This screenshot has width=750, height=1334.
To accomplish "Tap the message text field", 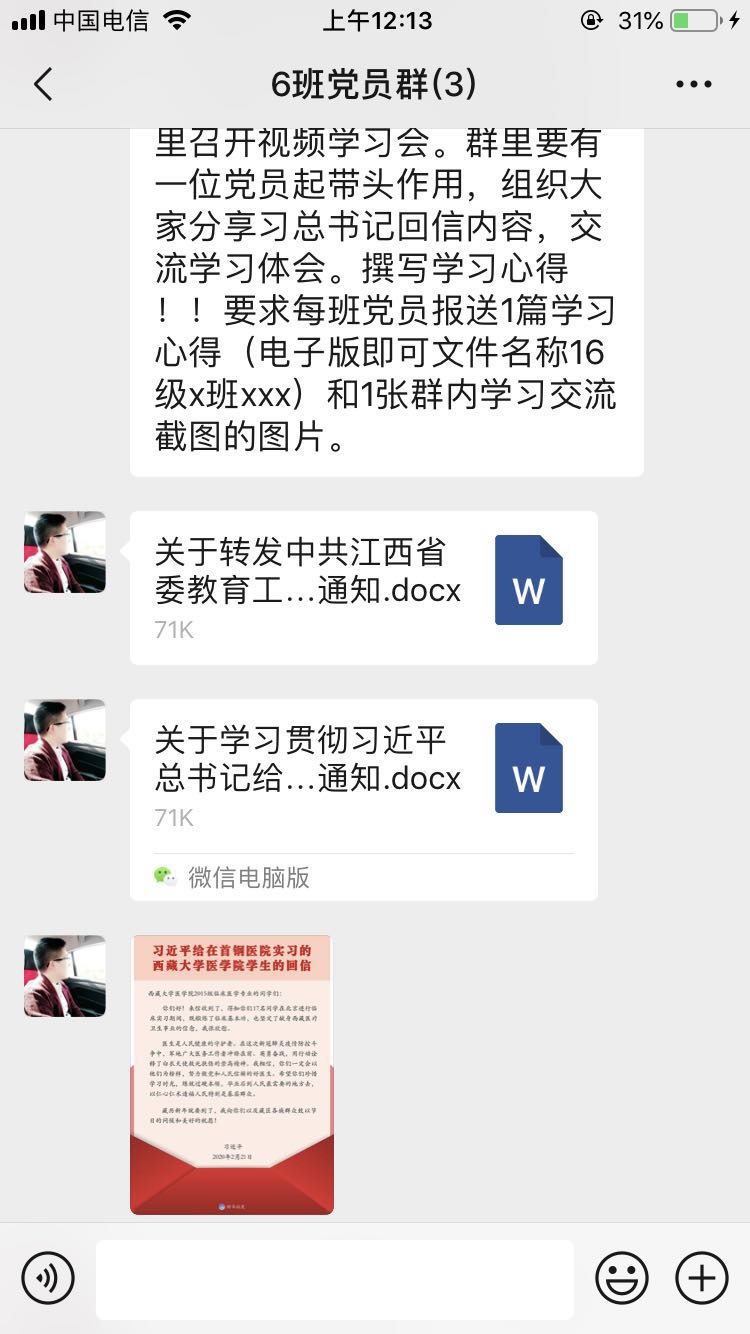I will [334, 1278].
